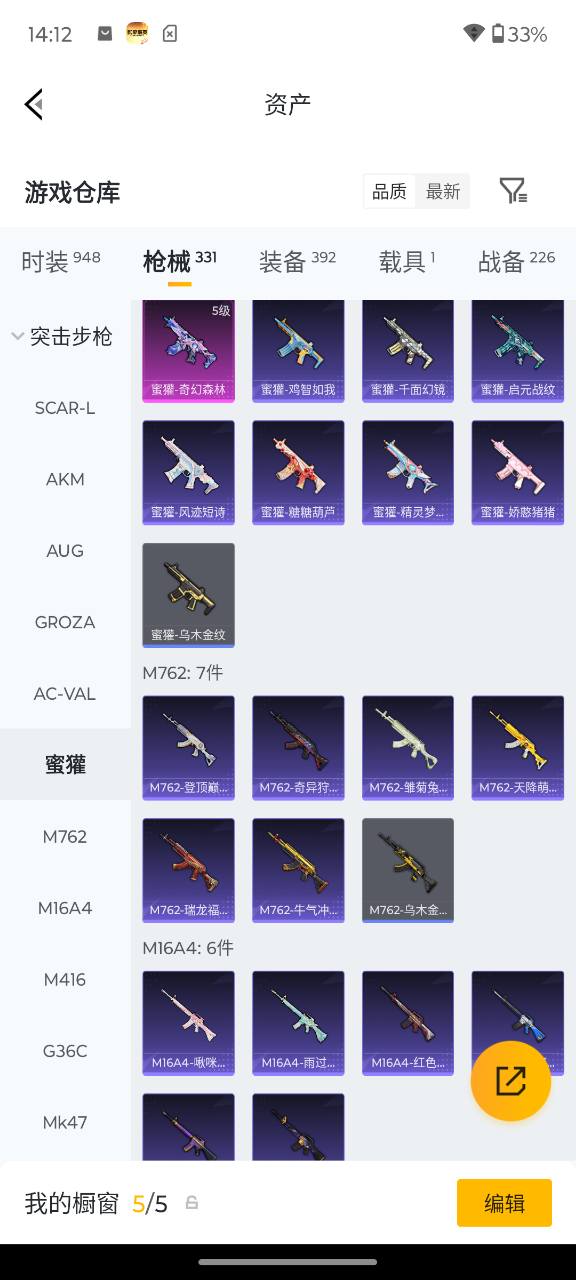Sort inventory by 最新
Image resolution: width=576 pixels, height=1280 pixels.
coord(443,191)
